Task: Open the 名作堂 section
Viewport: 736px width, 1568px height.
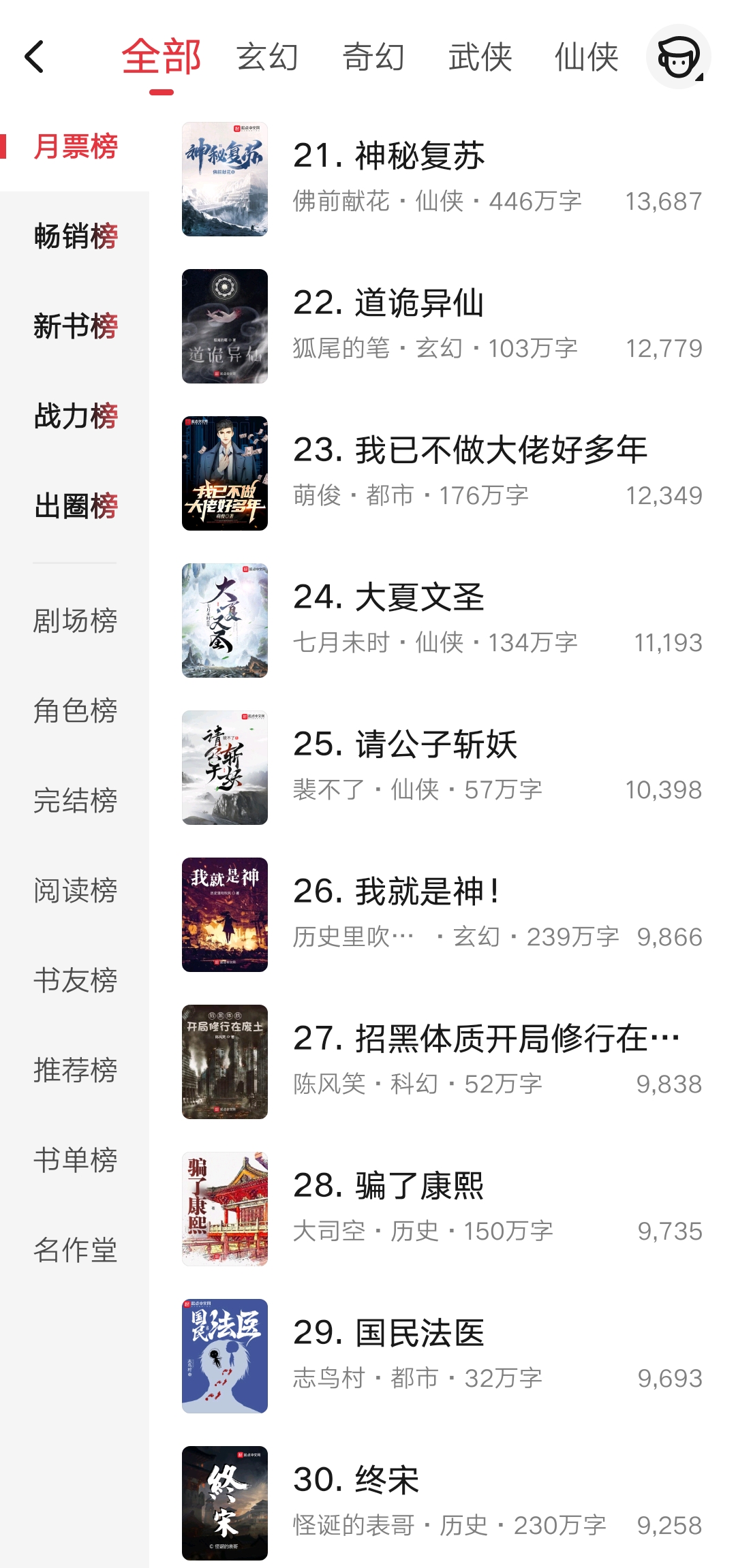Action: [x=75, y=1250]
